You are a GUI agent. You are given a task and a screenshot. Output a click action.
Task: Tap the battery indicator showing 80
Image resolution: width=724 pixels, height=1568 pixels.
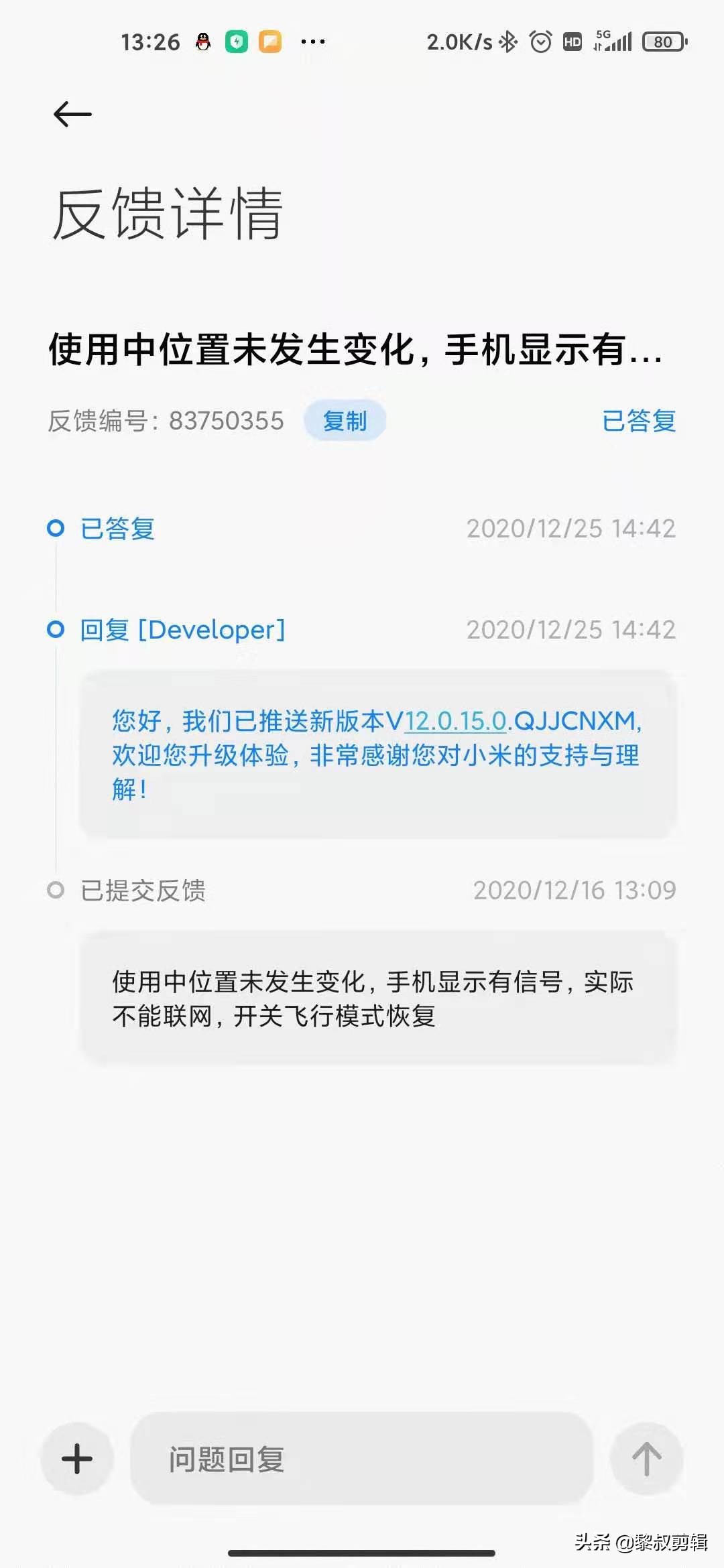coord(663,40)
